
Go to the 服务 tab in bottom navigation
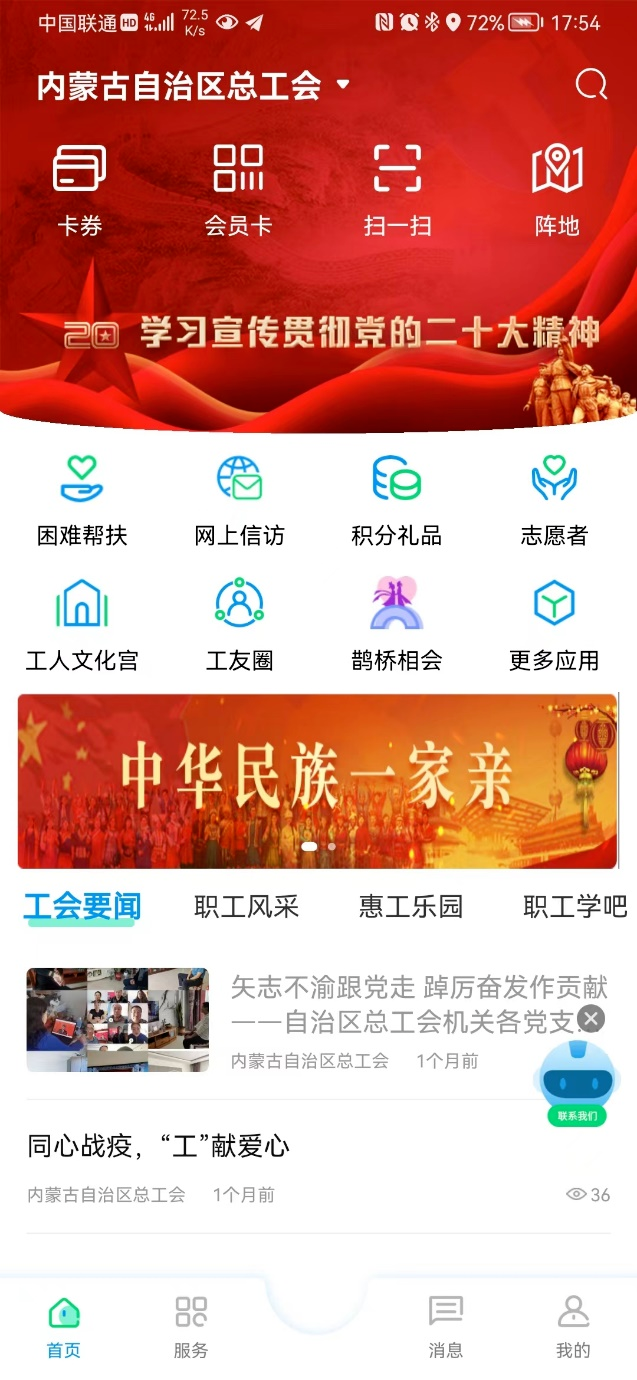(190, 1328)
